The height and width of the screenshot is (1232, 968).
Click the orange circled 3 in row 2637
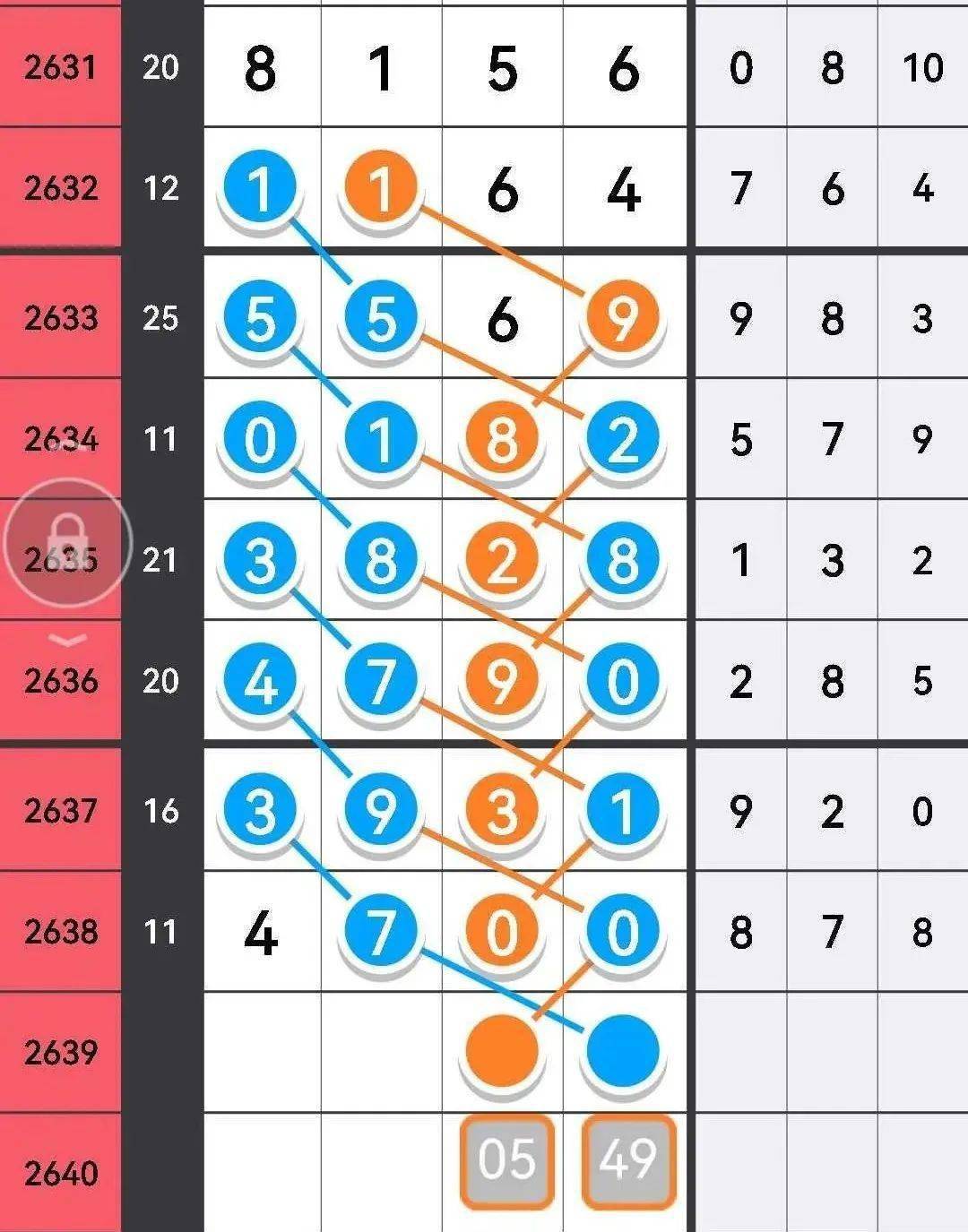point(503,808)
